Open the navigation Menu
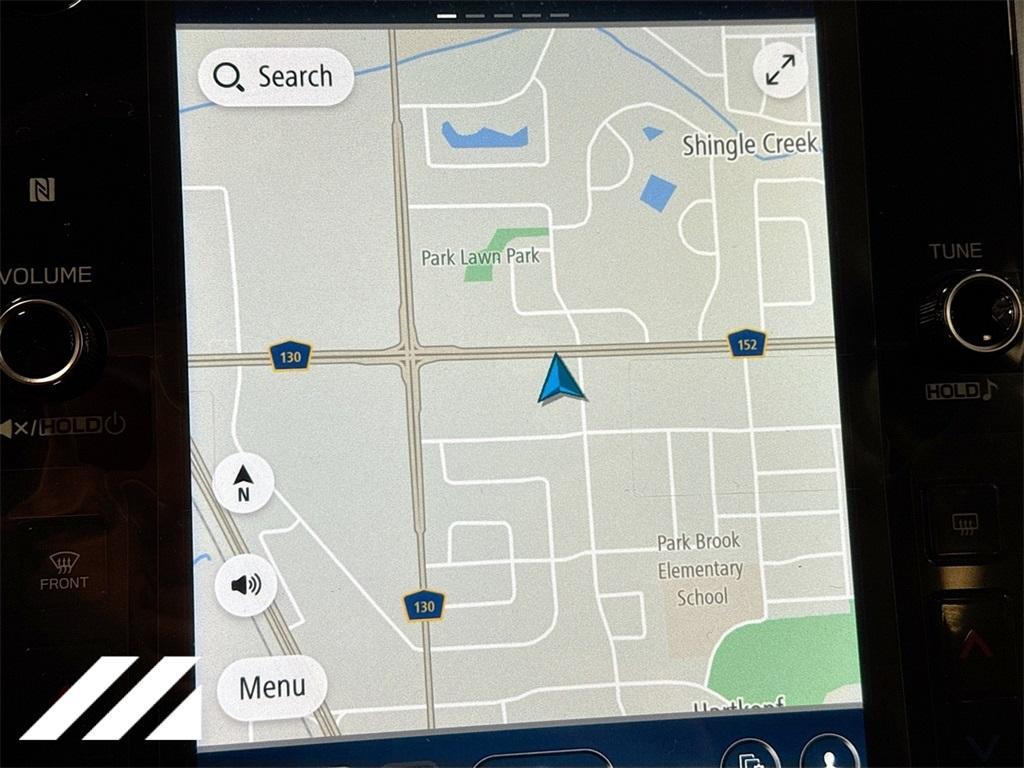Image resolution: width=1024 pixels, height=768 pixels. click(x=272, y=687)
